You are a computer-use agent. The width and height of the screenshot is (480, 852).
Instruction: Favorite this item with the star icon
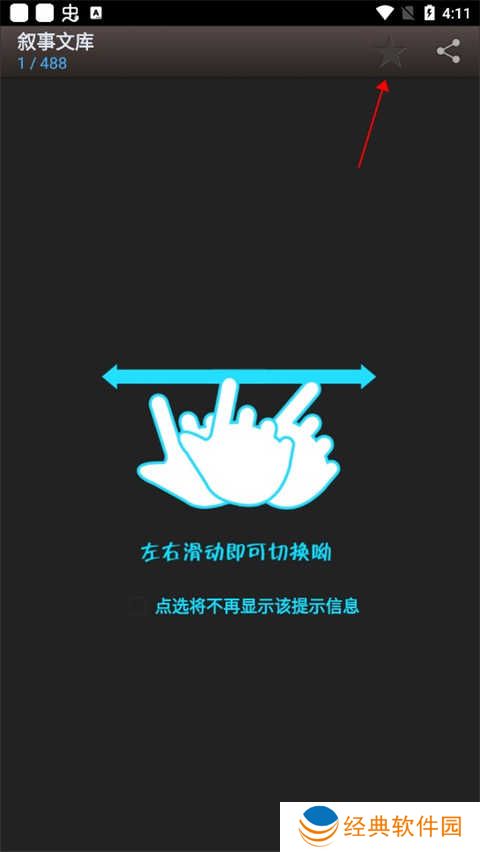[x=390, y=52]
